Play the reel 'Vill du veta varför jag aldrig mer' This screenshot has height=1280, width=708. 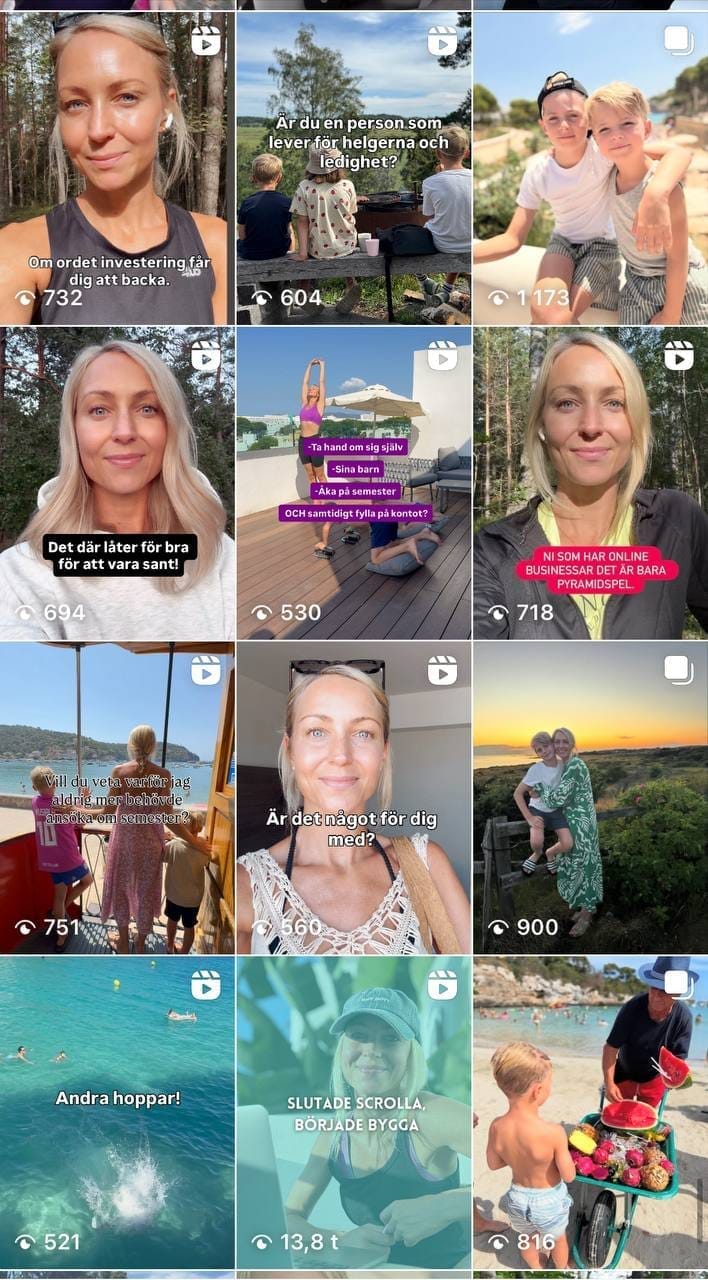[x=117, y=797]
